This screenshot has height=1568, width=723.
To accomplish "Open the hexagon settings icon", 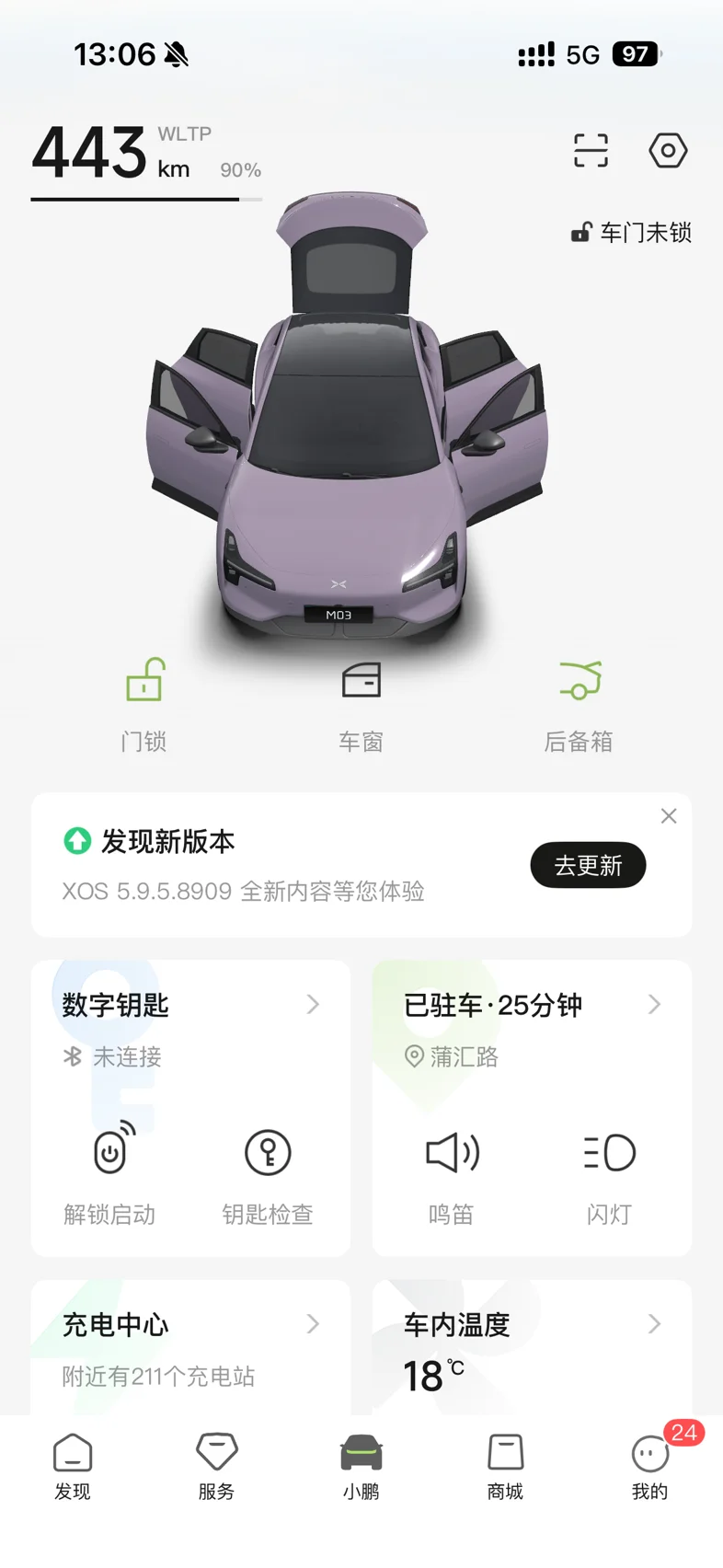I will (x=668, y=150).
